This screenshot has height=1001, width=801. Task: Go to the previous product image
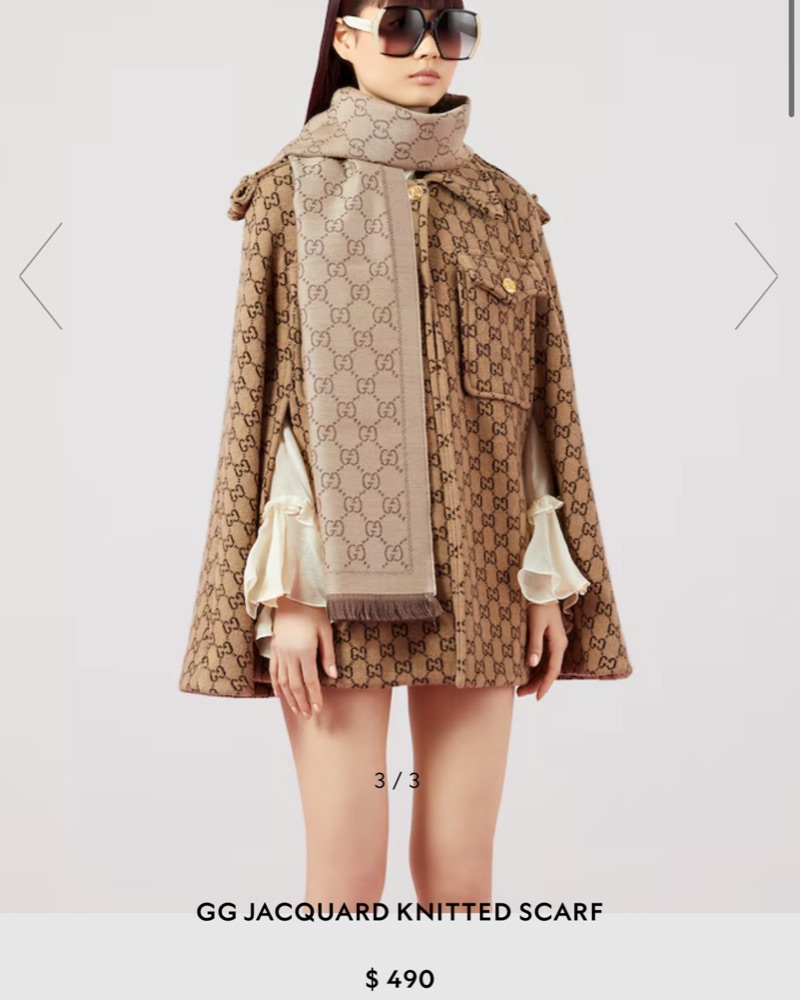pos(41,276)
